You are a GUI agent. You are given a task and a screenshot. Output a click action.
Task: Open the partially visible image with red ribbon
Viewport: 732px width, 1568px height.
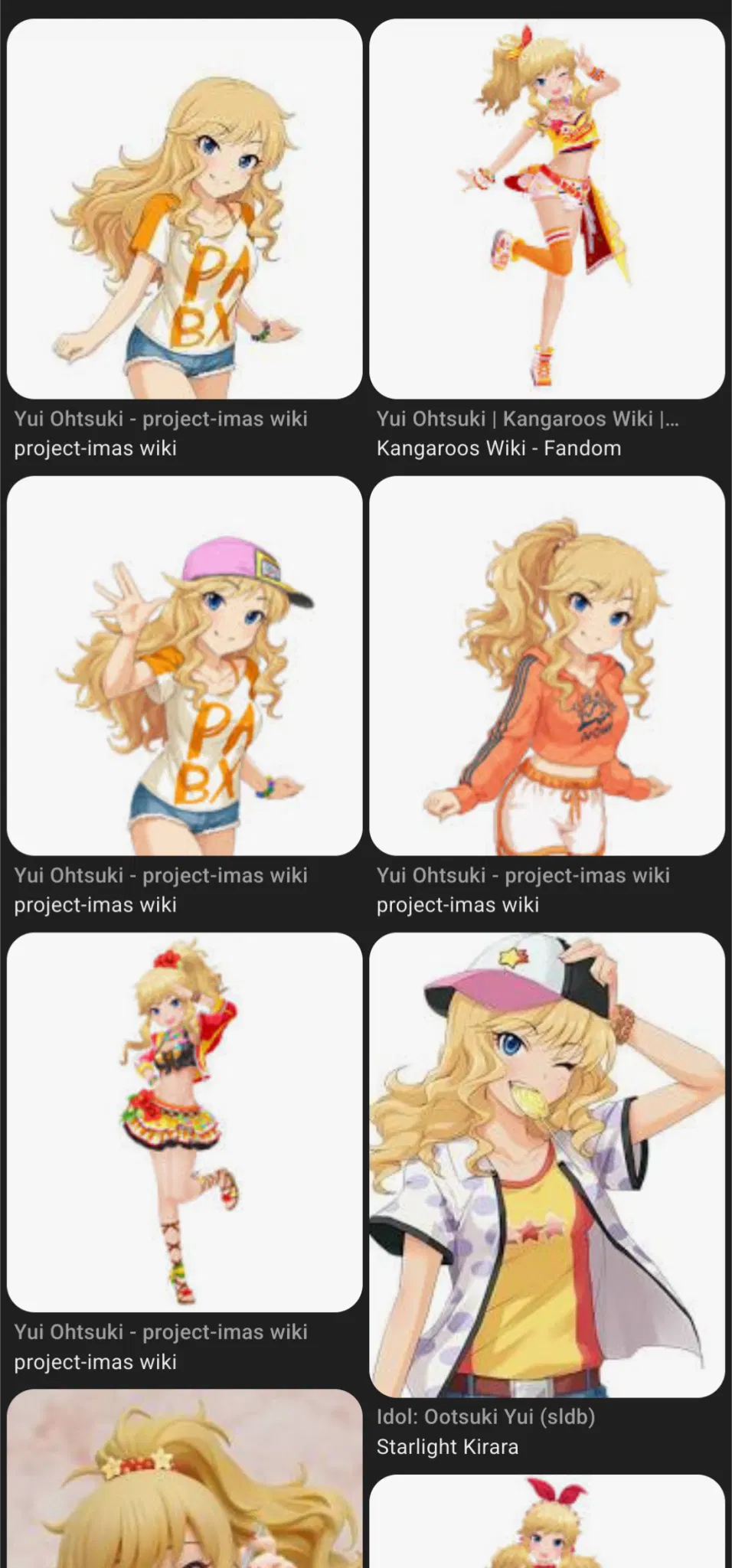(x=547, y=1524)
